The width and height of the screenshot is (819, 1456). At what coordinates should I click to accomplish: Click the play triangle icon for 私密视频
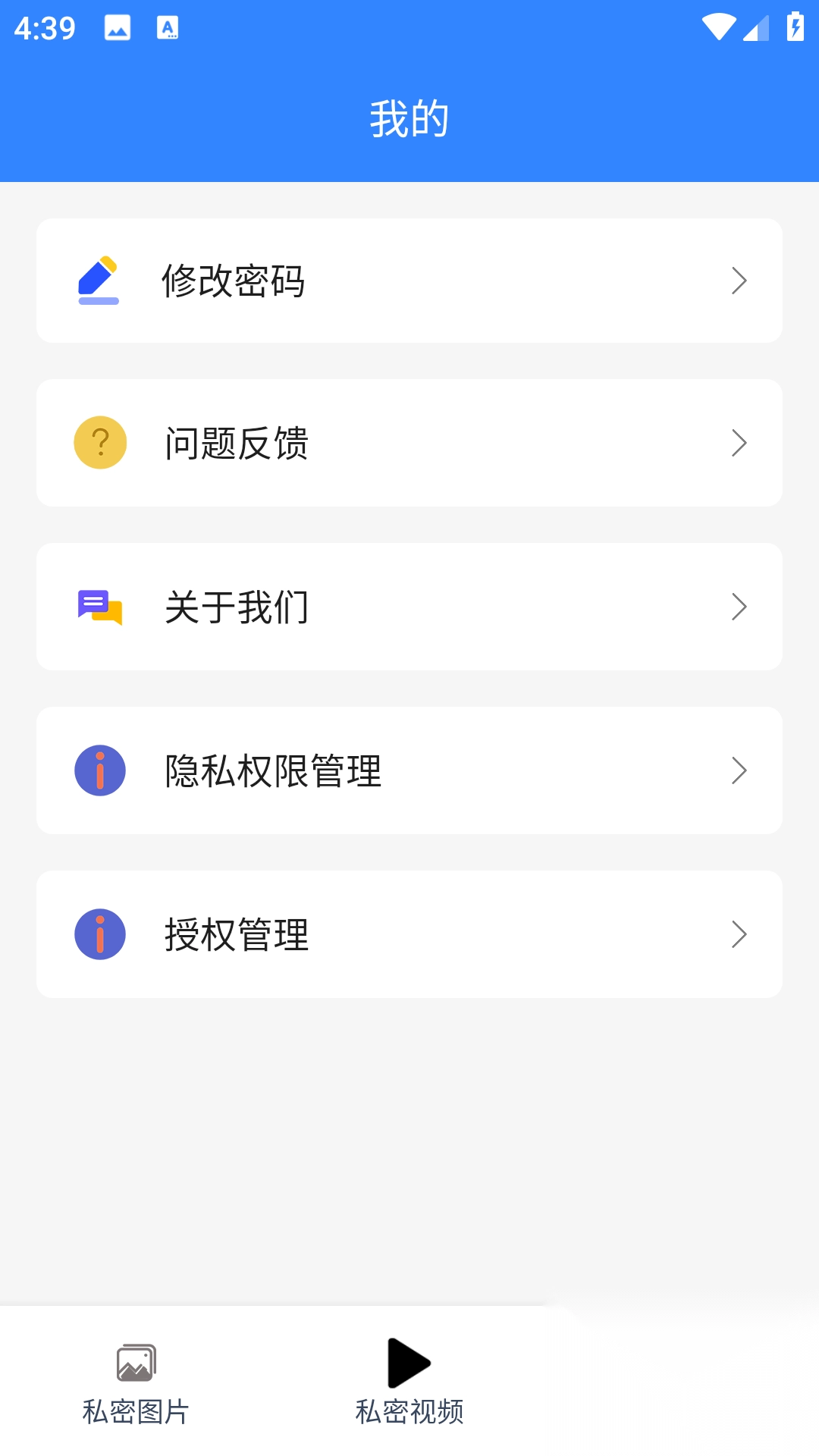coord(407,1362)
